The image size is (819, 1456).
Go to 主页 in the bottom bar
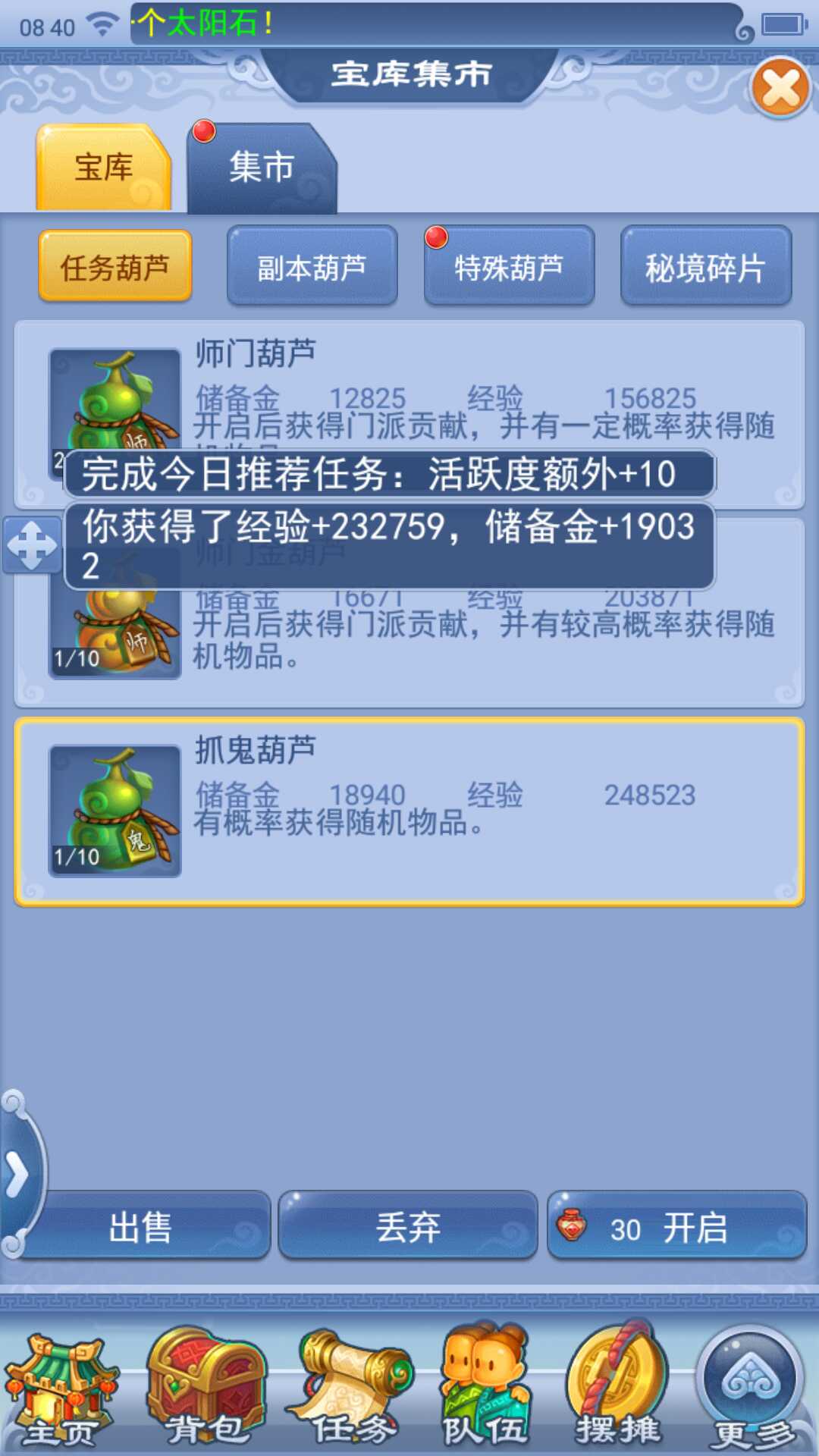[61, 1388]
